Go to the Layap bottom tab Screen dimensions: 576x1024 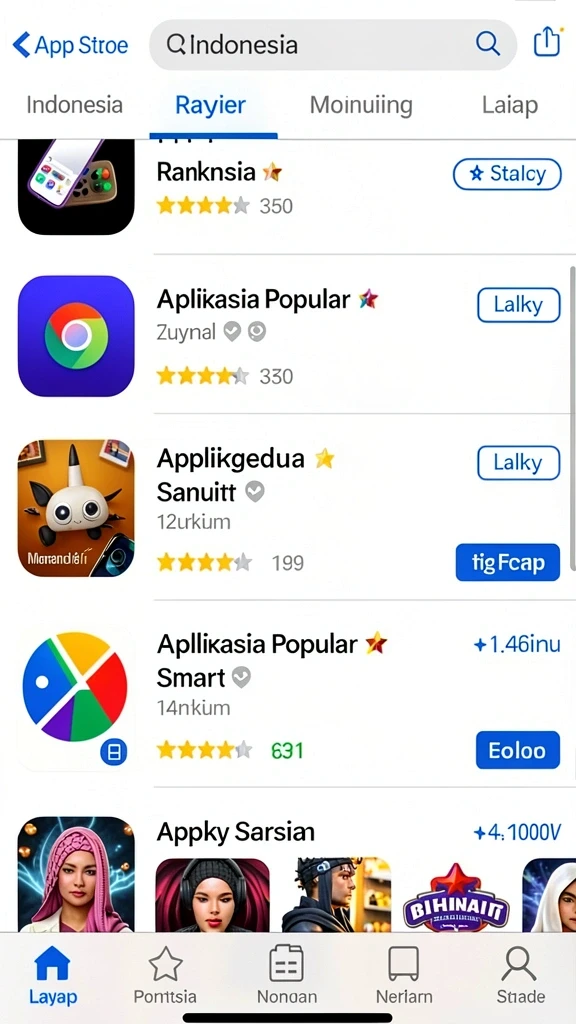pyautogui.click(x=53, y=976)
